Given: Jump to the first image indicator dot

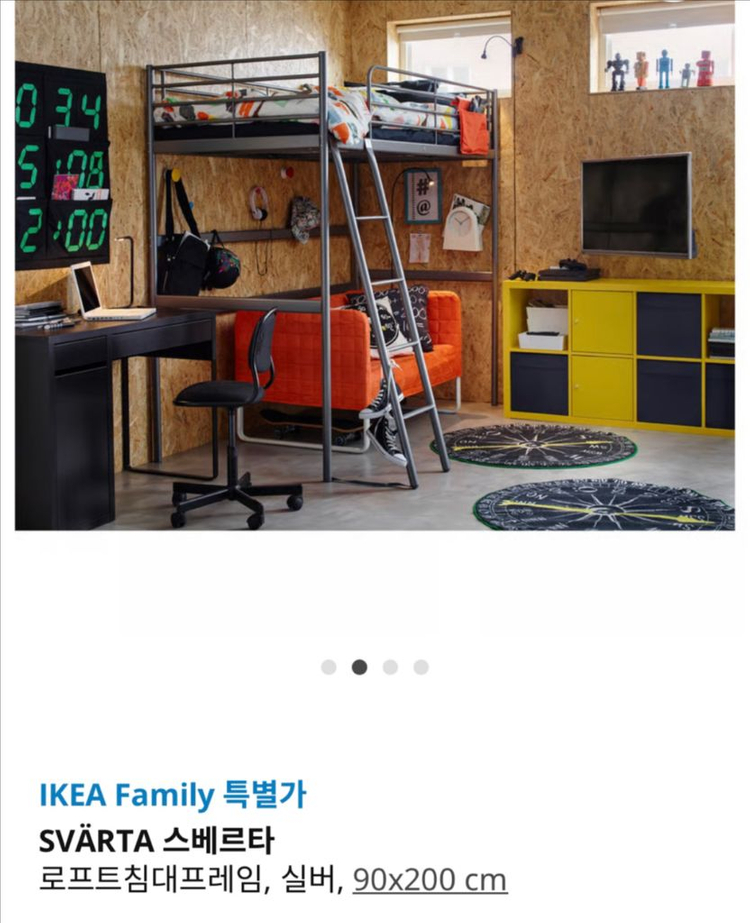Looking at the screenshot, I should tap(329, 667).
